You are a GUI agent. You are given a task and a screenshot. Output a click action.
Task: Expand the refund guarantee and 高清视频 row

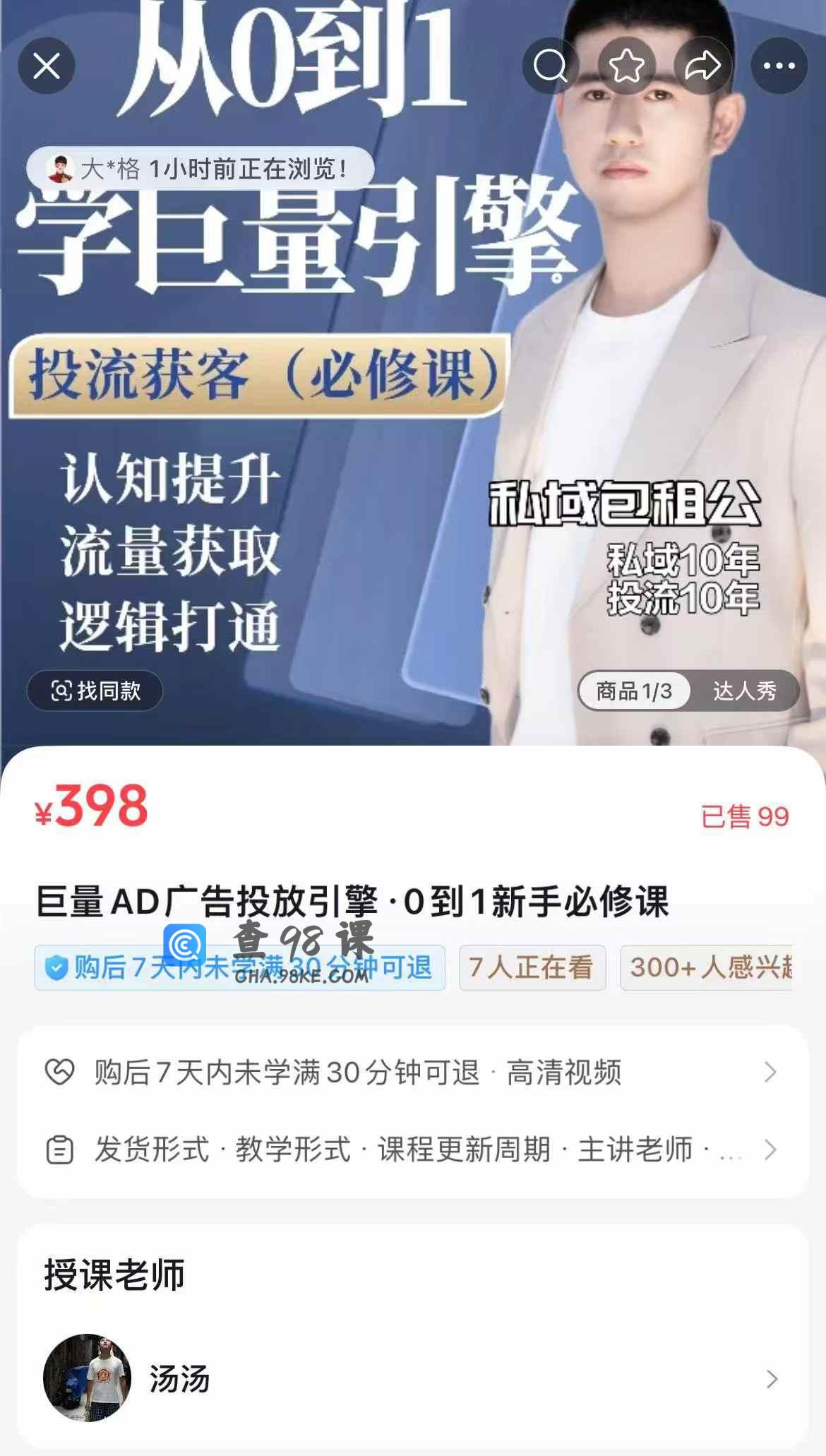pyautogui.click(x=412, y=1072)
